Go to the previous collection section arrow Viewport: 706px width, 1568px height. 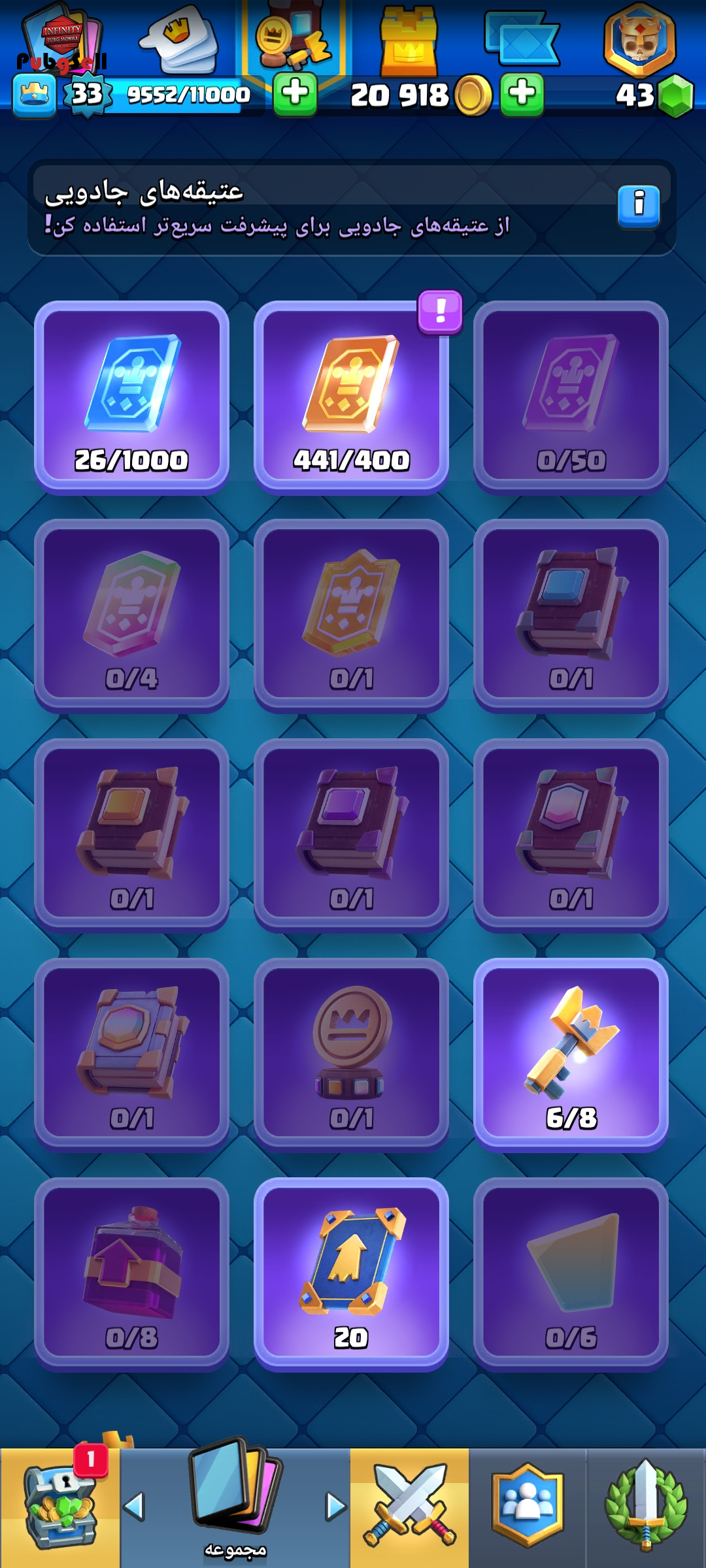tap(134, 1507)
